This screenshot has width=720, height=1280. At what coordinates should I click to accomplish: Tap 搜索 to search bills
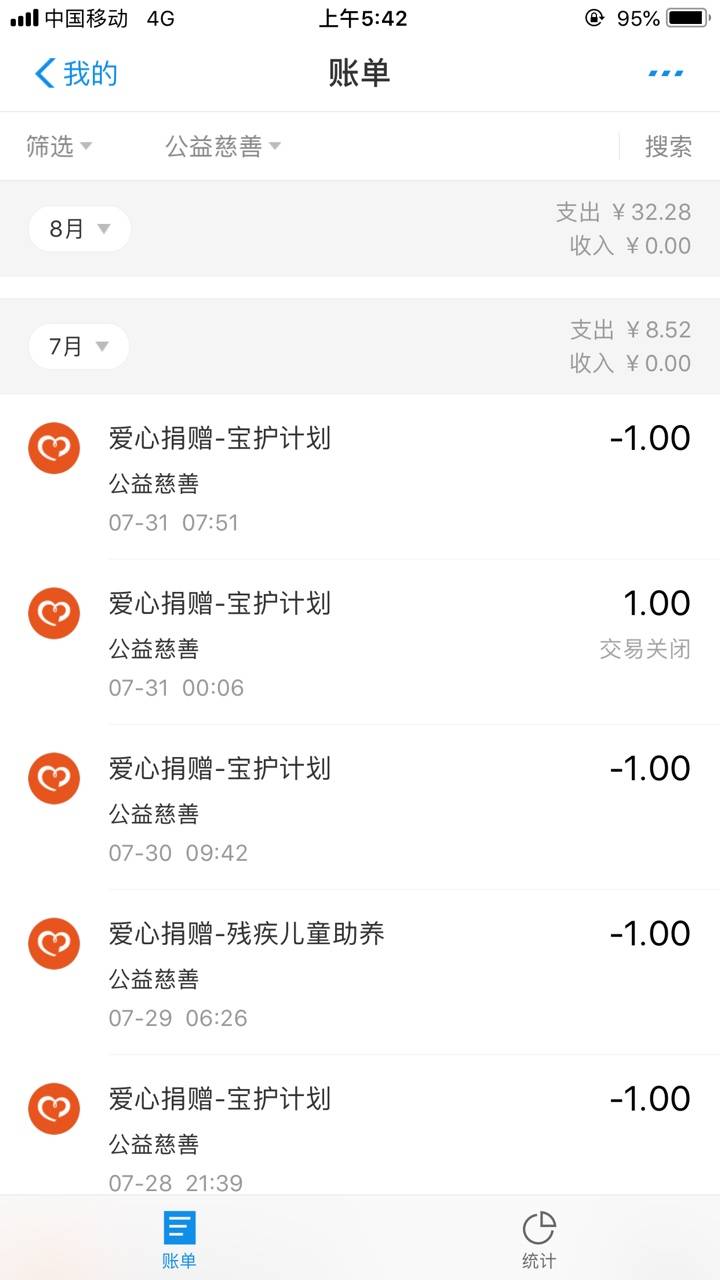pos(668,147)
